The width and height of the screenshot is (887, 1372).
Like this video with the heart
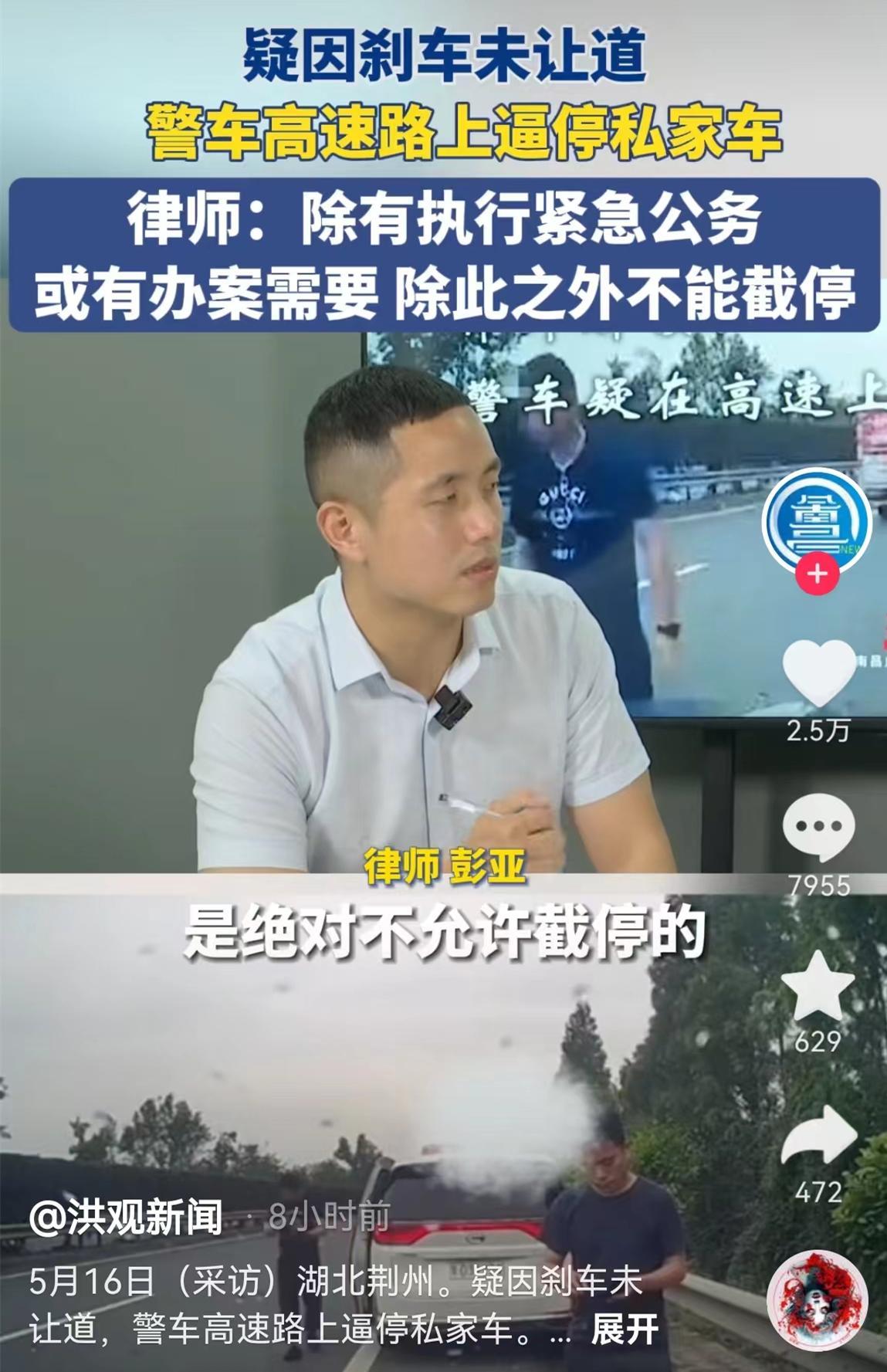coord(818,673)
